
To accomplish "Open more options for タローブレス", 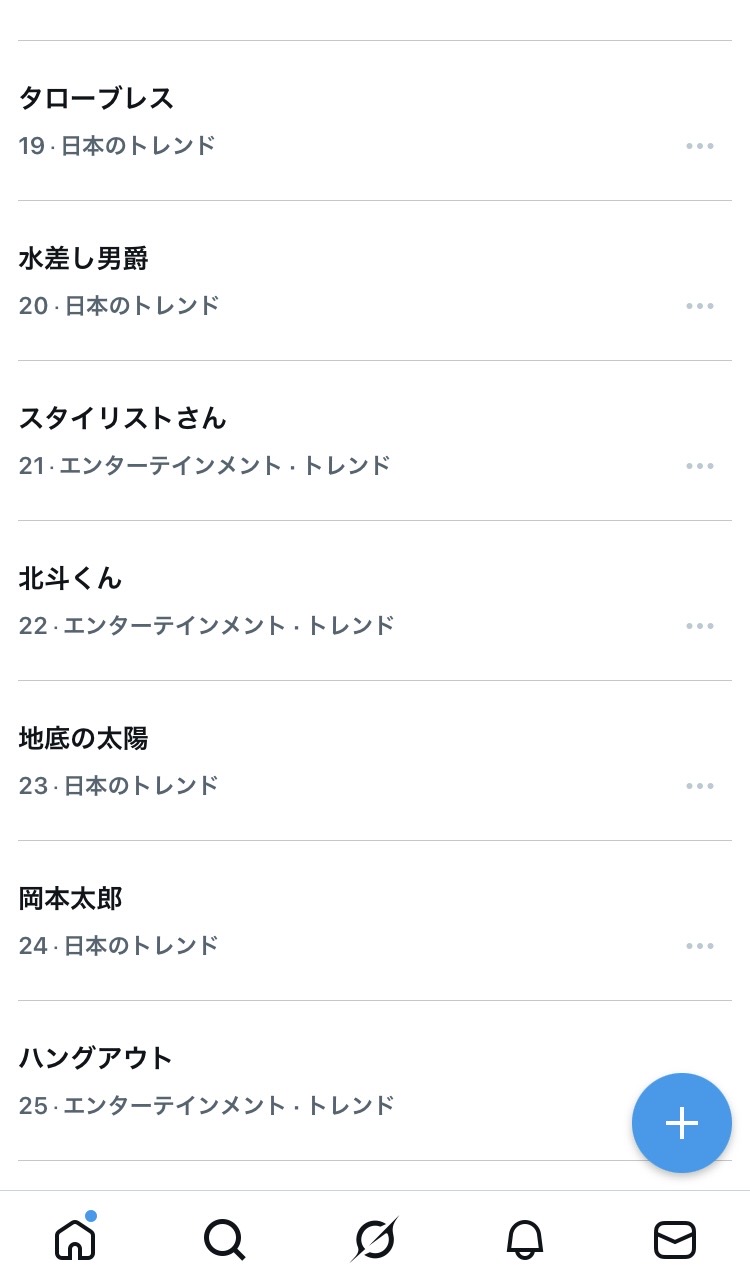I will 700,146.
